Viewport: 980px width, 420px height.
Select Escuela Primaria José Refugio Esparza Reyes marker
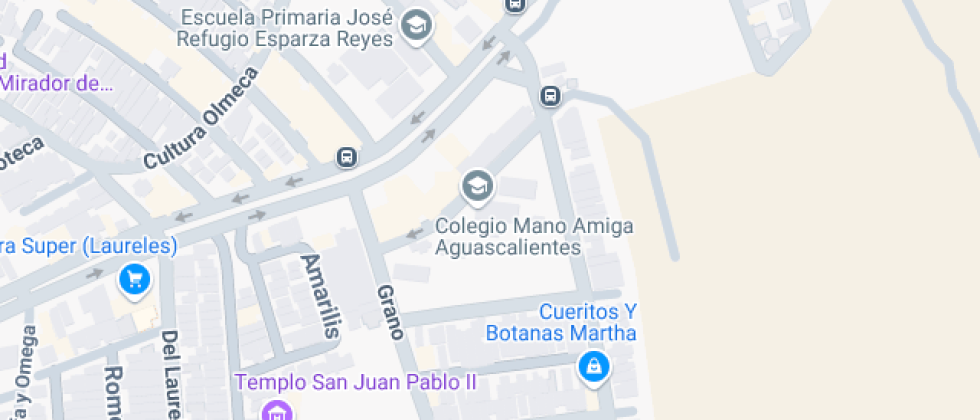click(x=416, y=25)
